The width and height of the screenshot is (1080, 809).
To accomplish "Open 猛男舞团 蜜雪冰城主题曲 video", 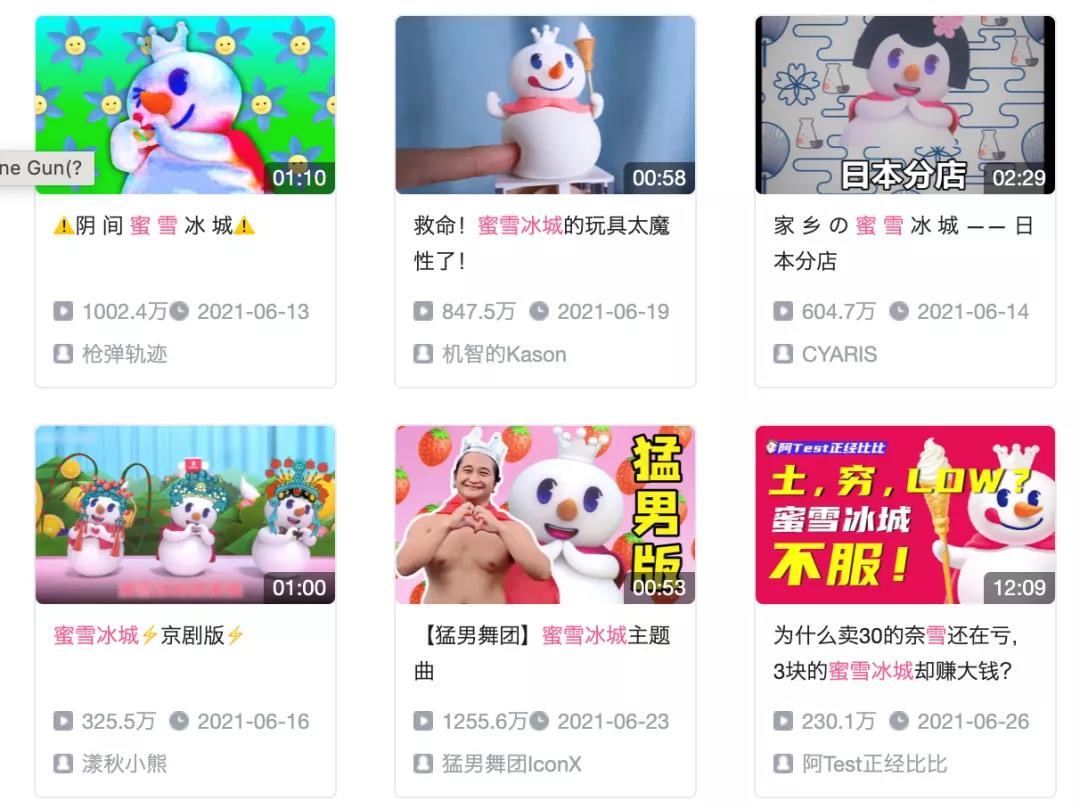I will pyautogui.click(x=545, y=515).
